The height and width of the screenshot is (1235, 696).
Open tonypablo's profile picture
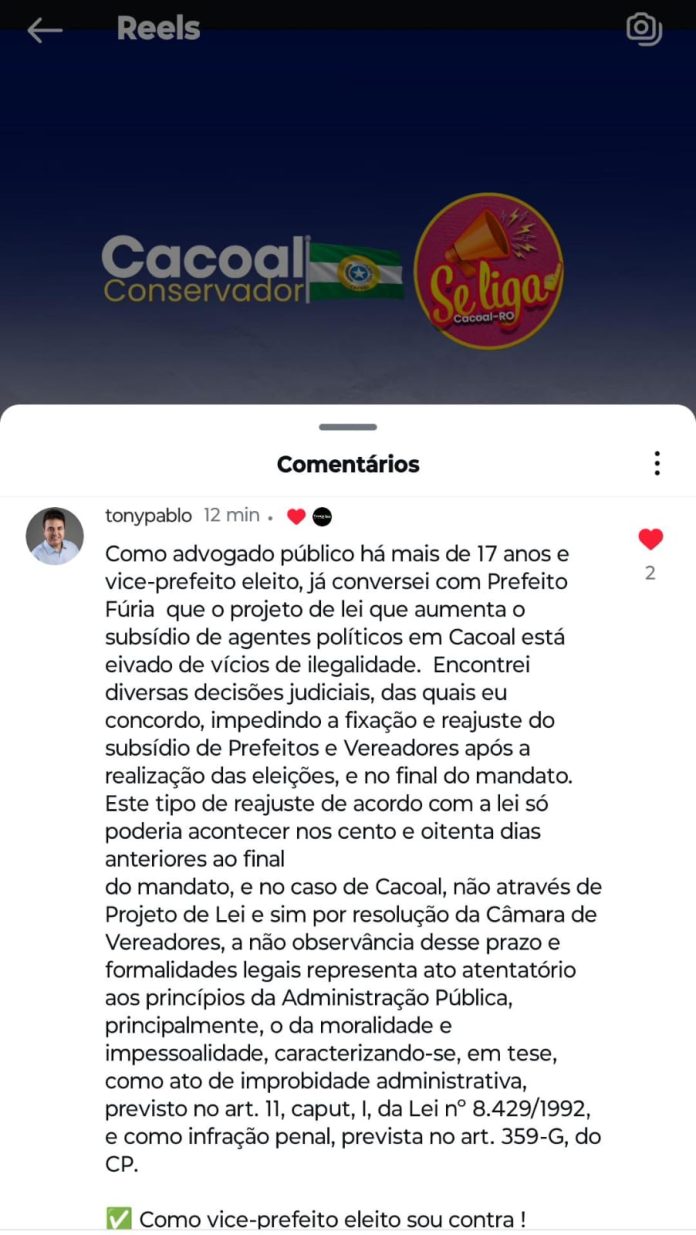[54, 536]
